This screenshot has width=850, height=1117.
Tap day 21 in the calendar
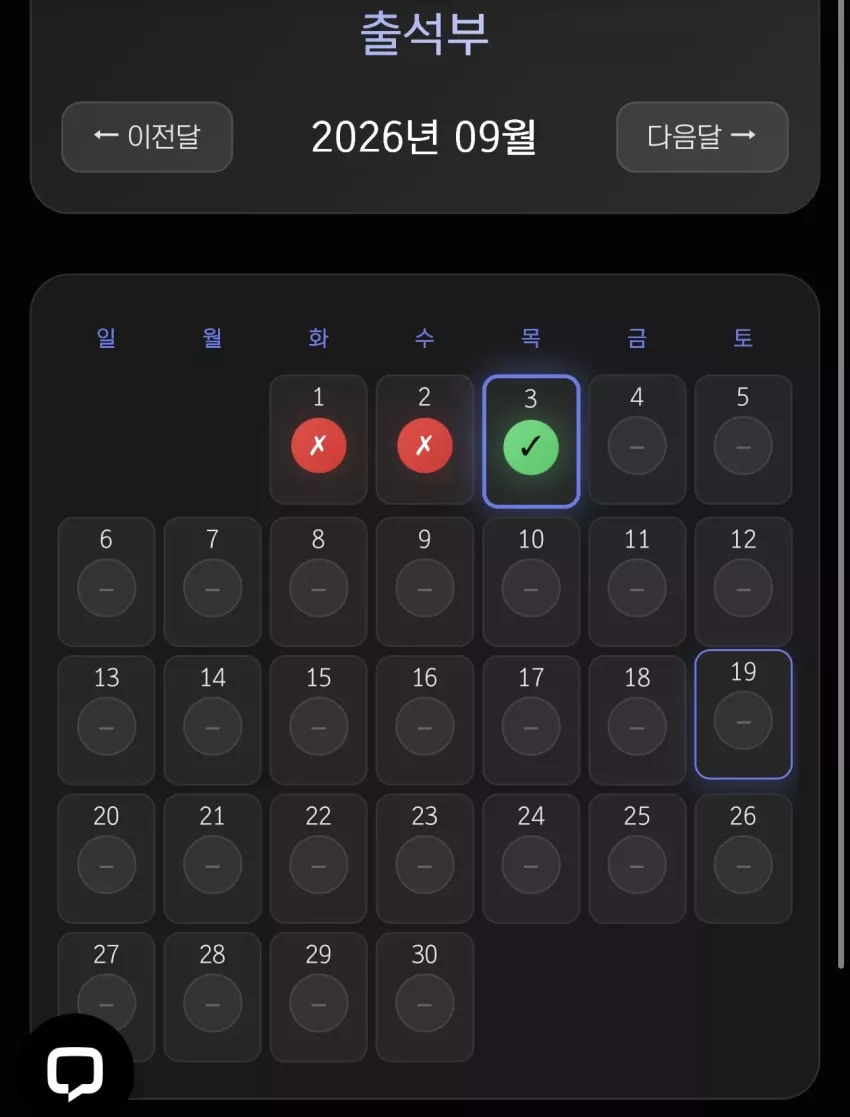212,858
